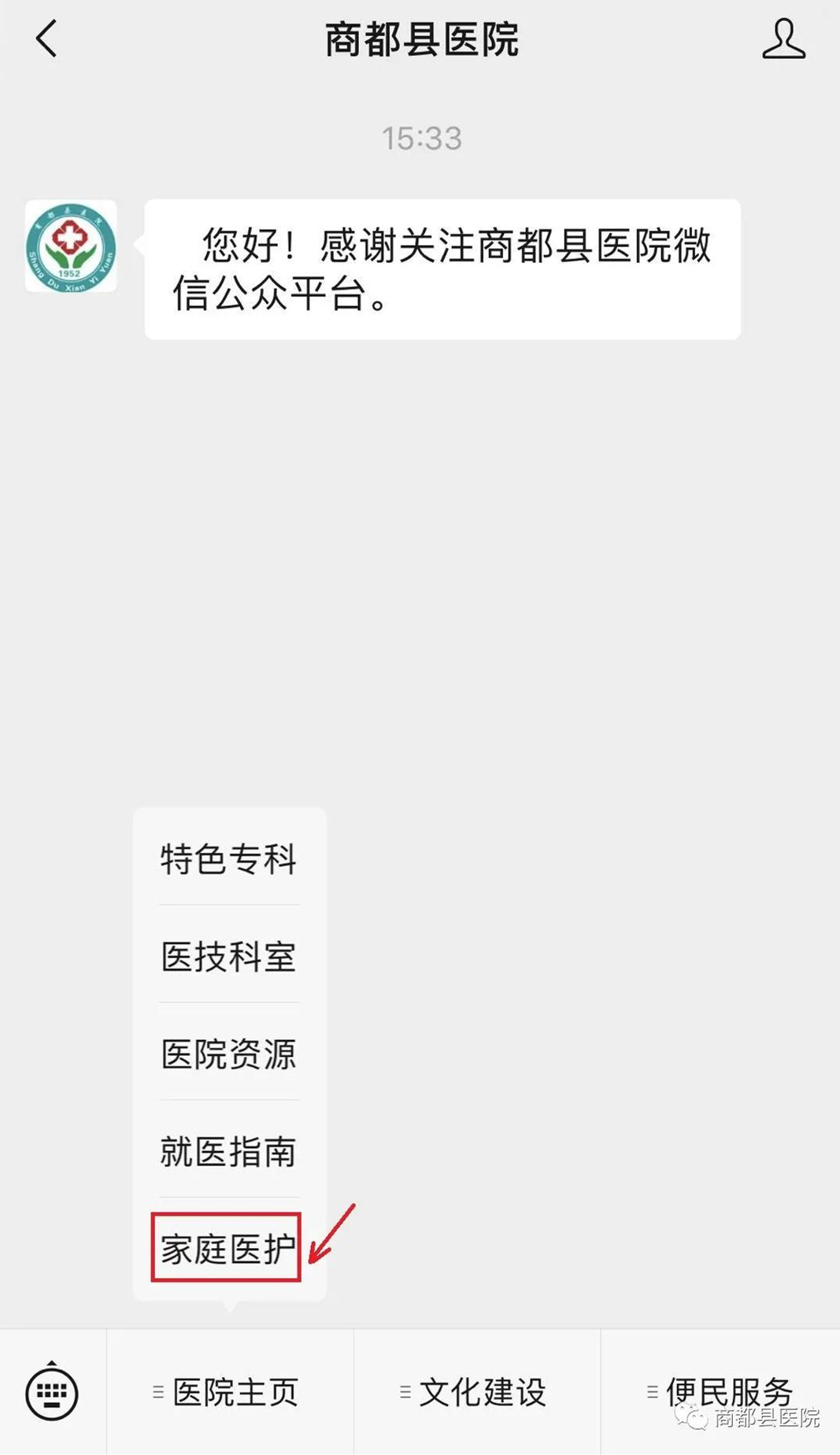Switch to keyboard input mode
This screenshot has height=1455, width=840.
tap(52, 1392)
